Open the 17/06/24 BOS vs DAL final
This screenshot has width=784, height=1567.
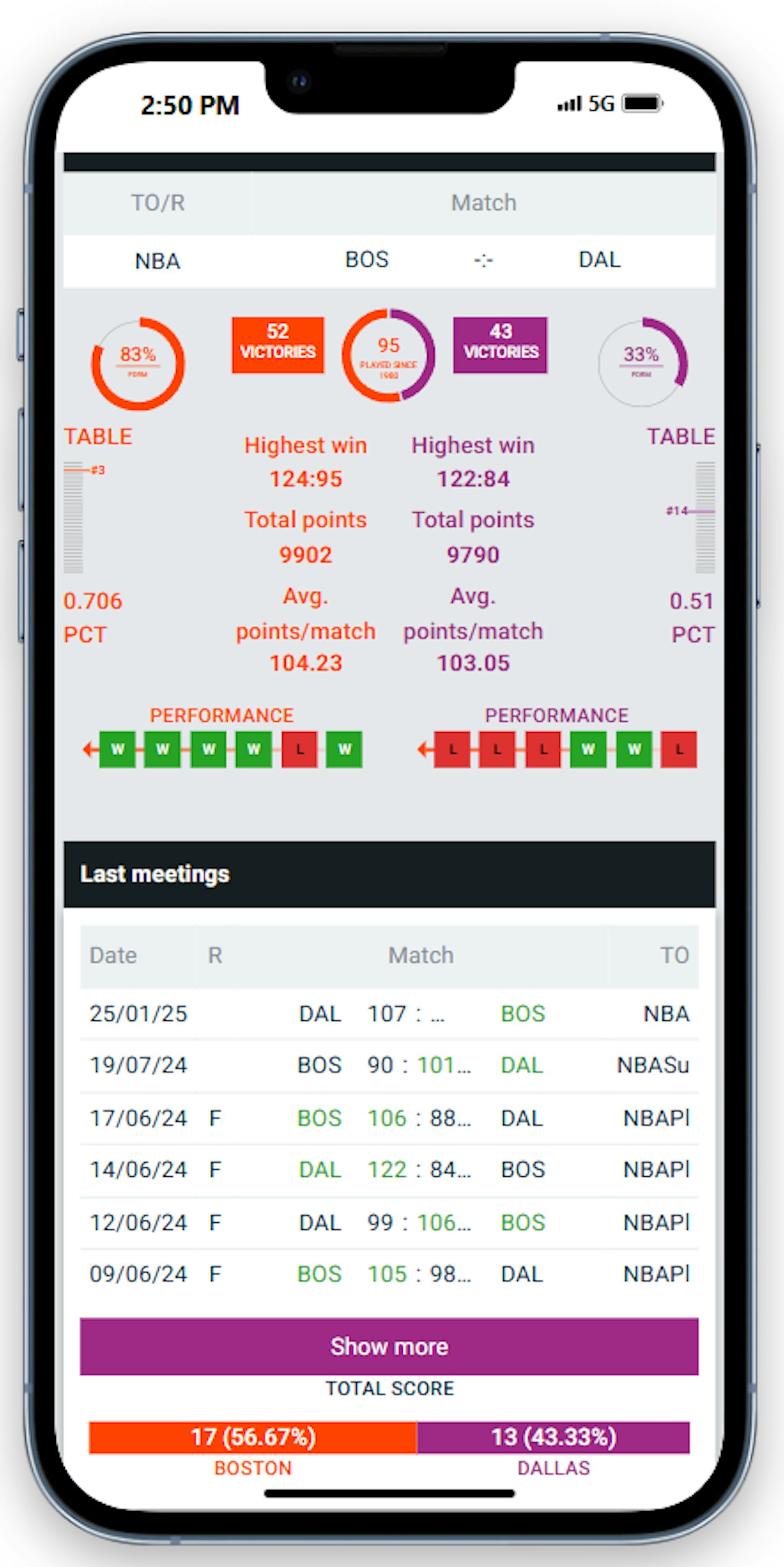(389, 1118)
